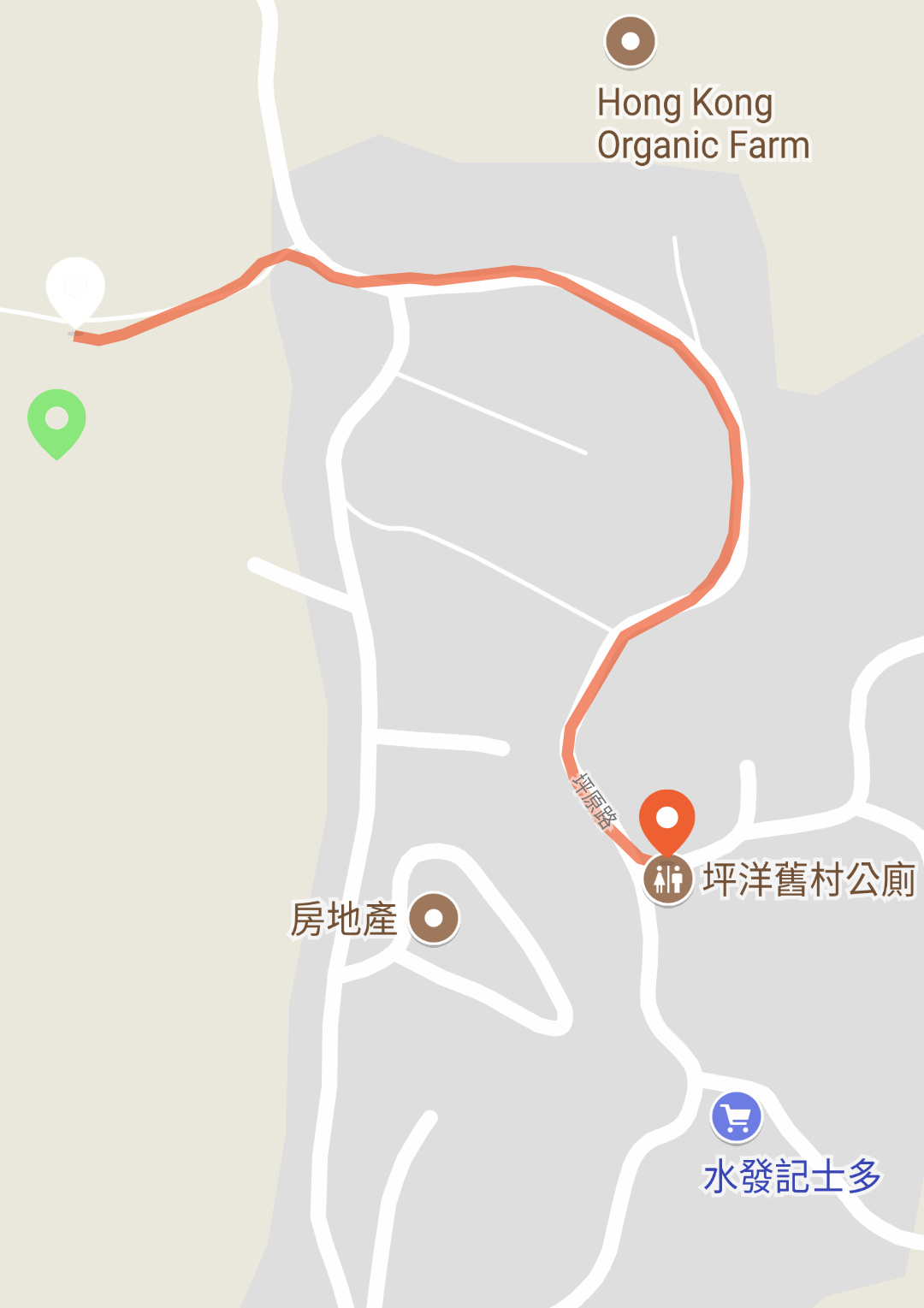Image resolution: width=924 pixels, height=1308 pixels.
Task: Tap the 房地產 place marker
Action: 434,918
